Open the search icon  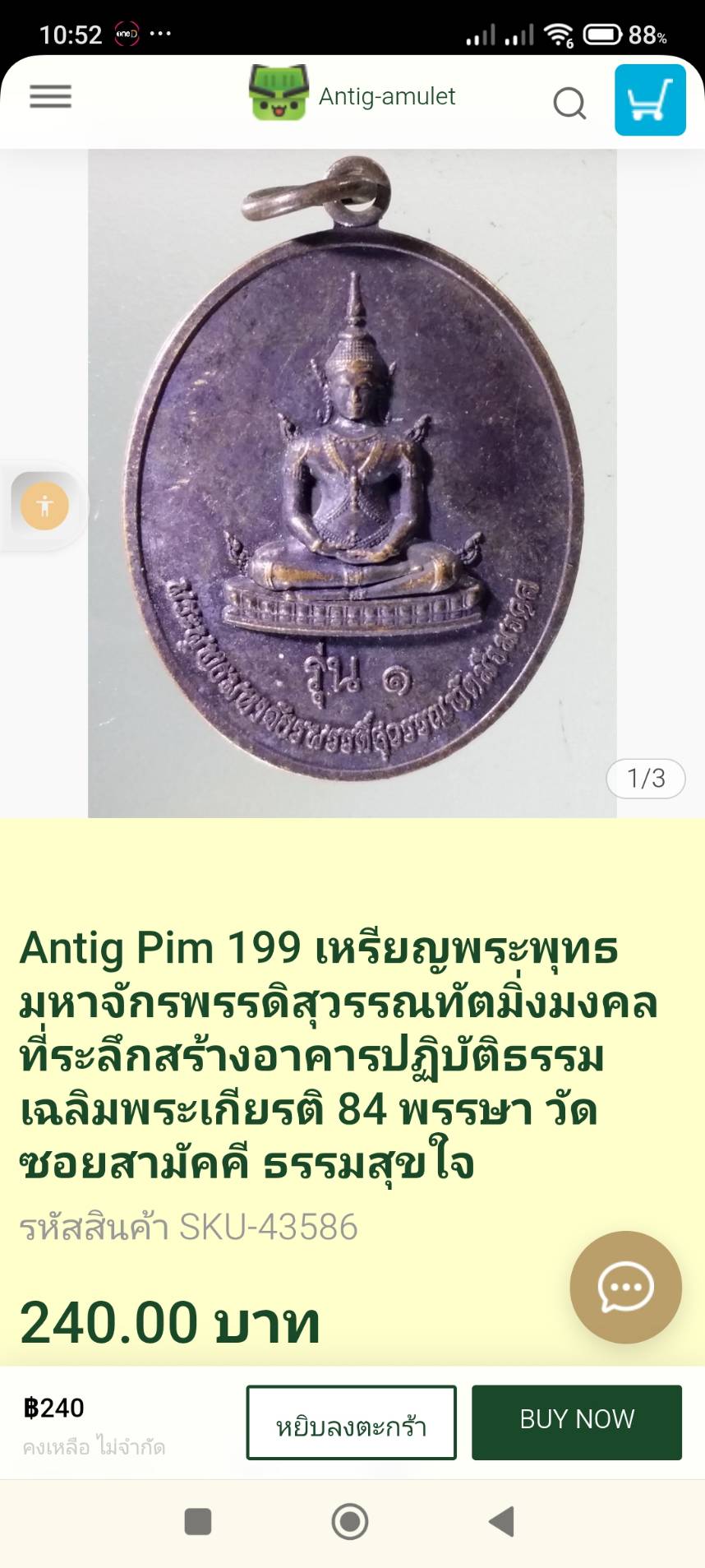569,104
